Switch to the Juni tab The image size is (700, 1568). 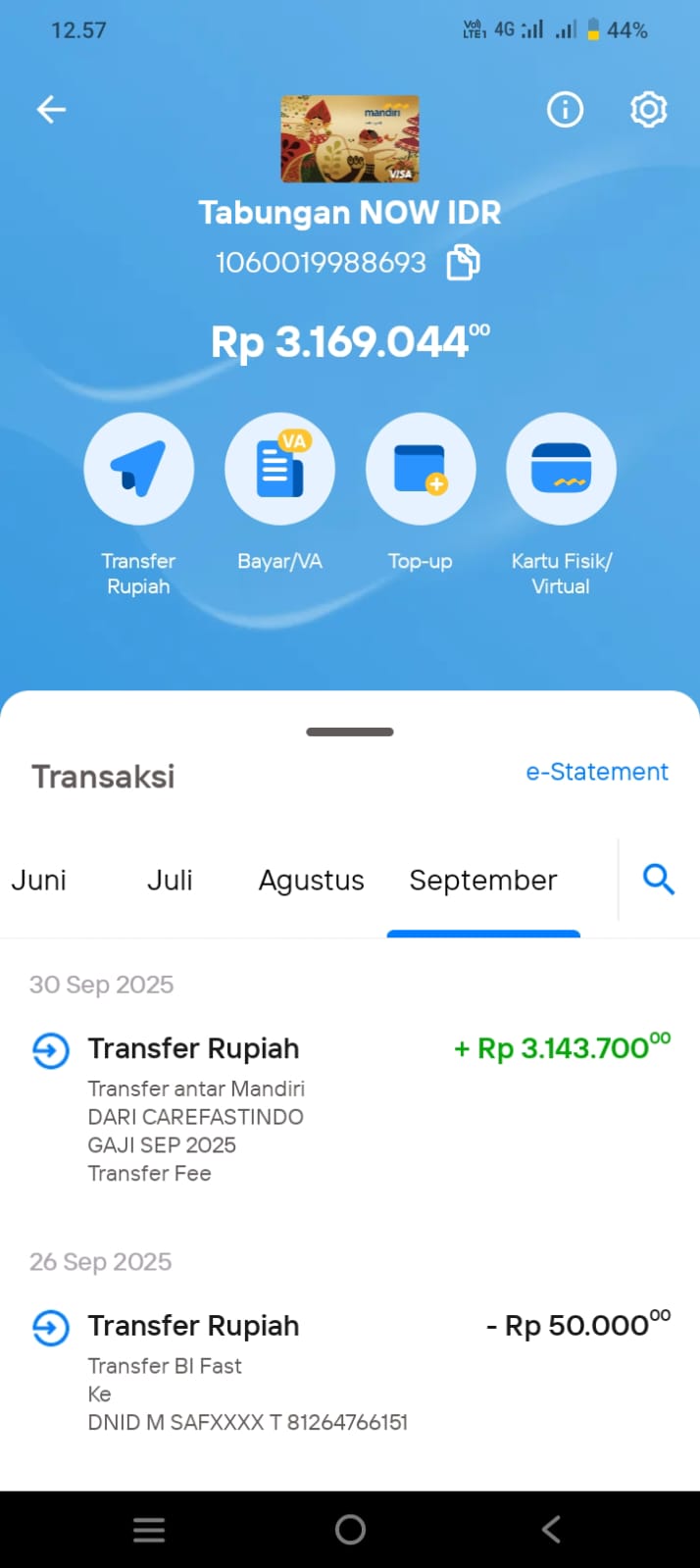pos(39,881)
